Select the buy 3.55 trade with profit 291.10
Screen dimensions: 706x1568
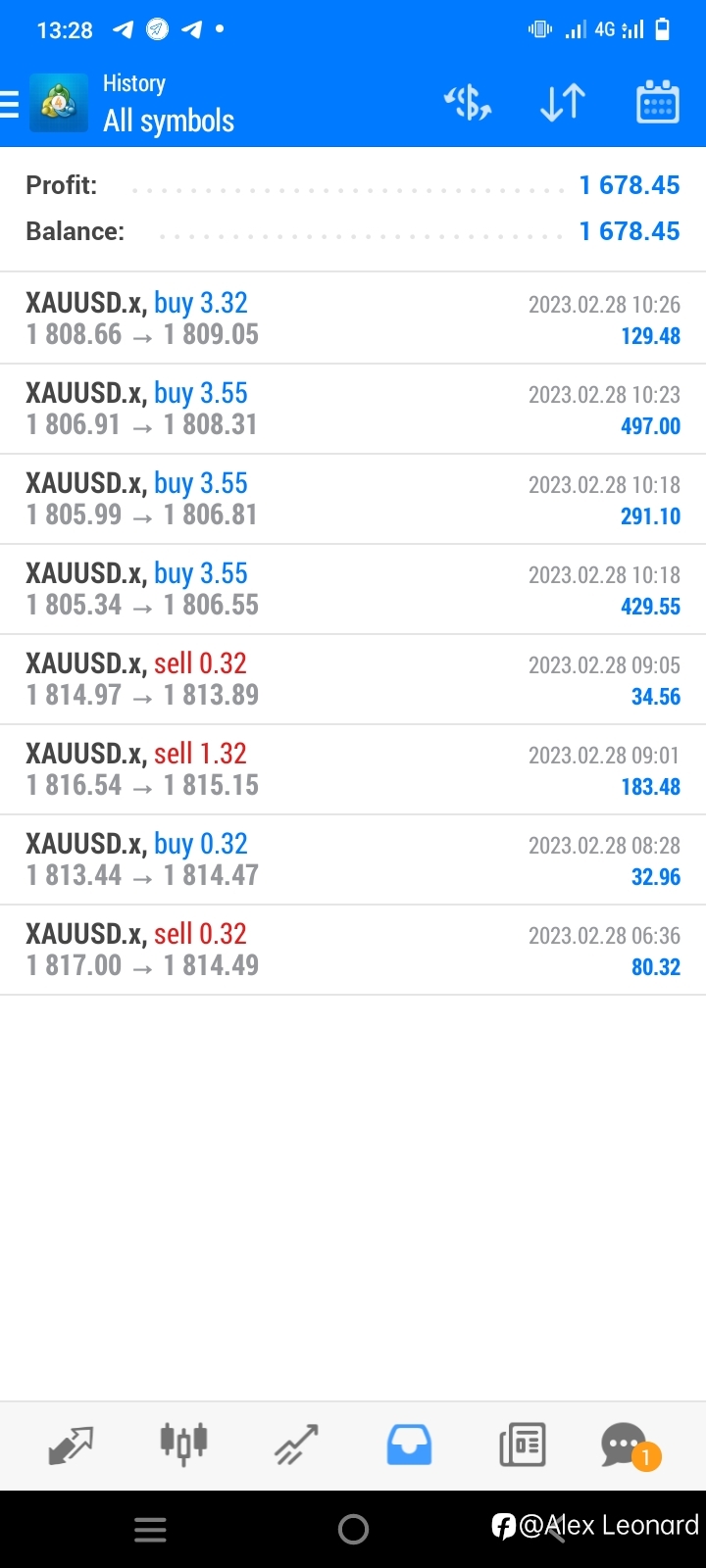tap(353, 499)
